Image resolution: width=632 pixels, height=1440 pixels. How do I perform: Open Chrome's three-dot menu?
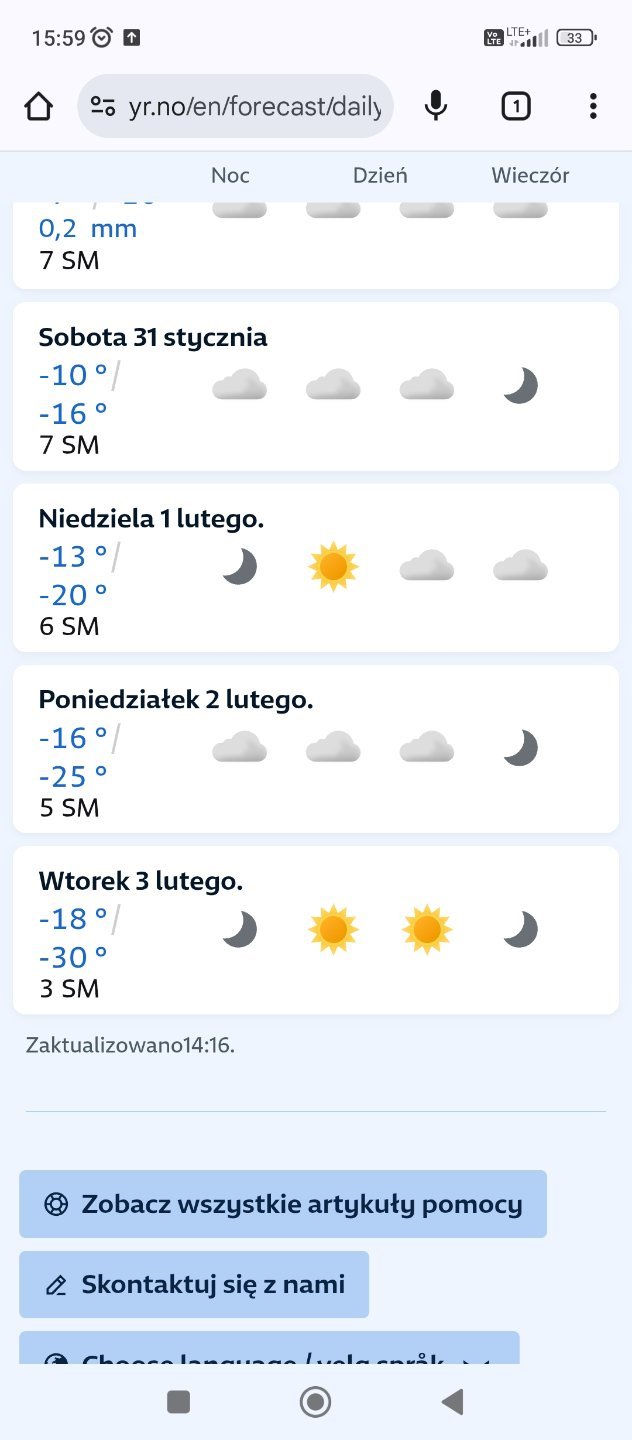(x=593, y=106)
